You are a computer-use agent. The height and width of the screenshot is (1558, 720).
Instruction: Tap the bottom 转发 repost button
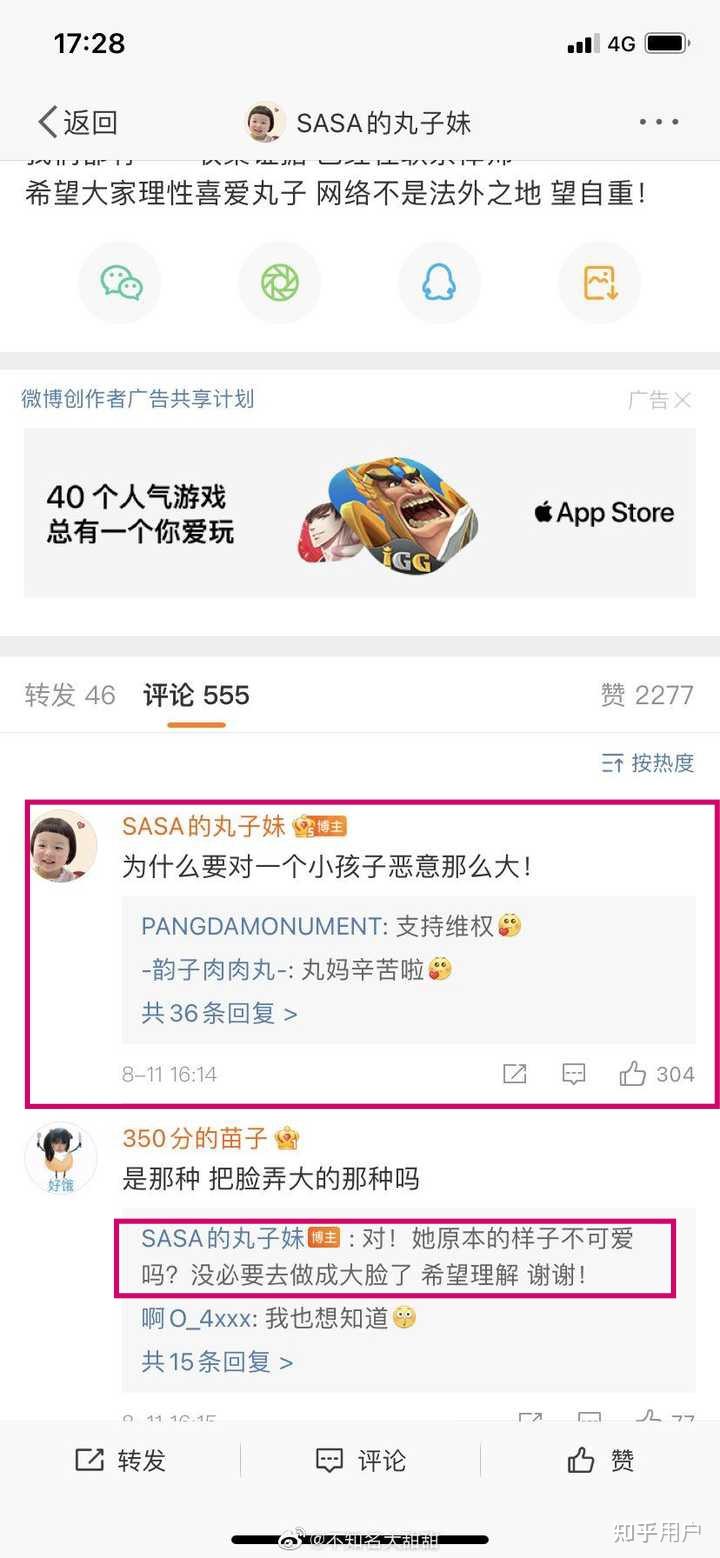pyautogui.click(x=120, y=1461)
